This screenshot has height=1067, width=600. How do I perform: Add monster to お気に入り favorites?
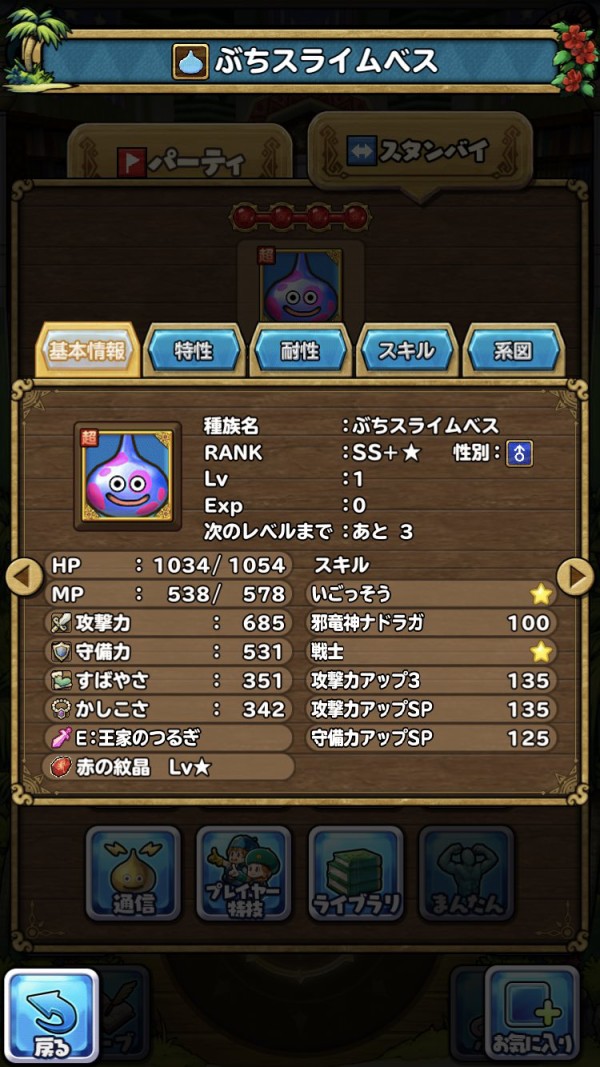point(532,1014)
